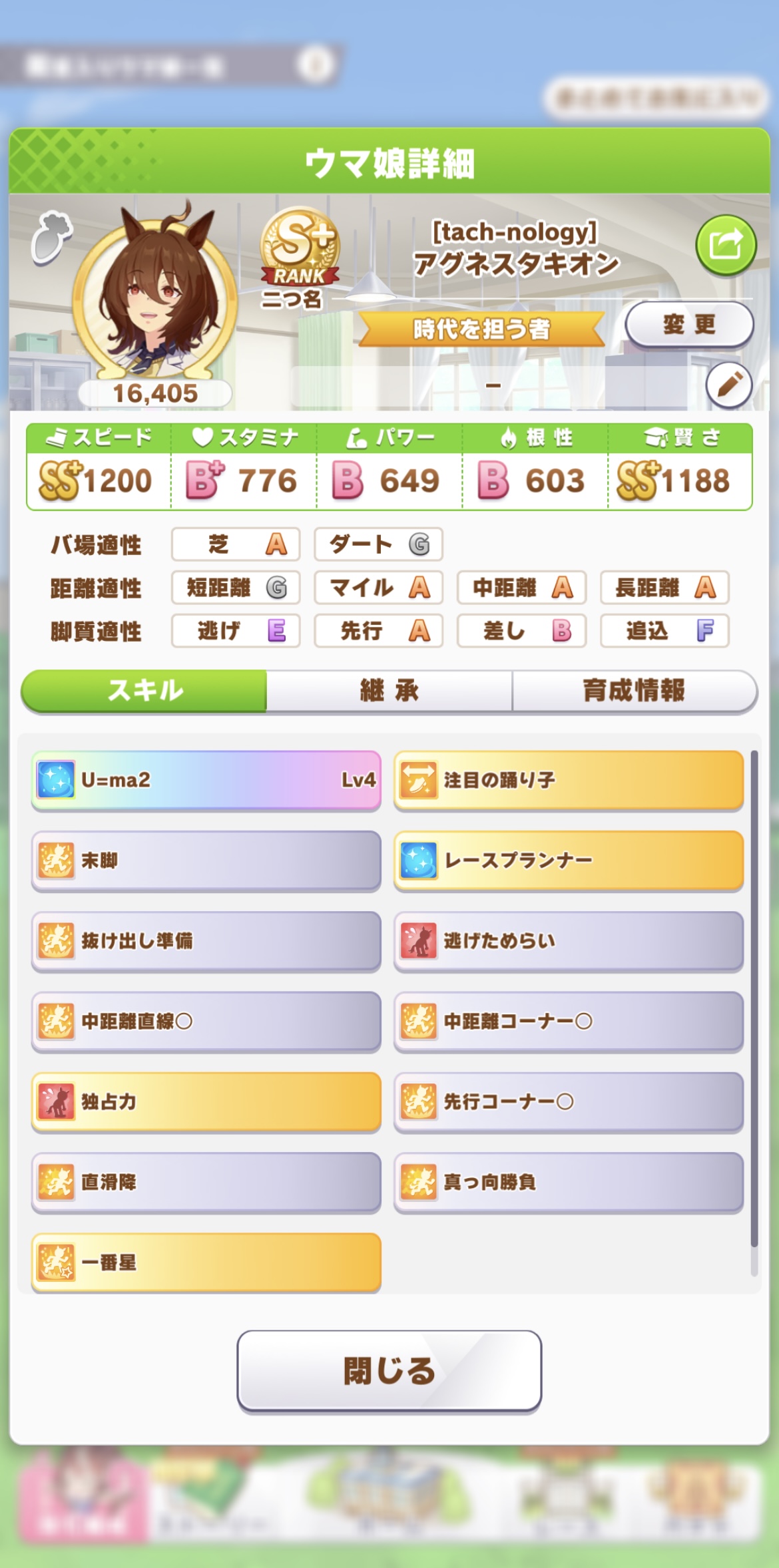Open the 注目の踊り子 skill

tap(569, 780)
